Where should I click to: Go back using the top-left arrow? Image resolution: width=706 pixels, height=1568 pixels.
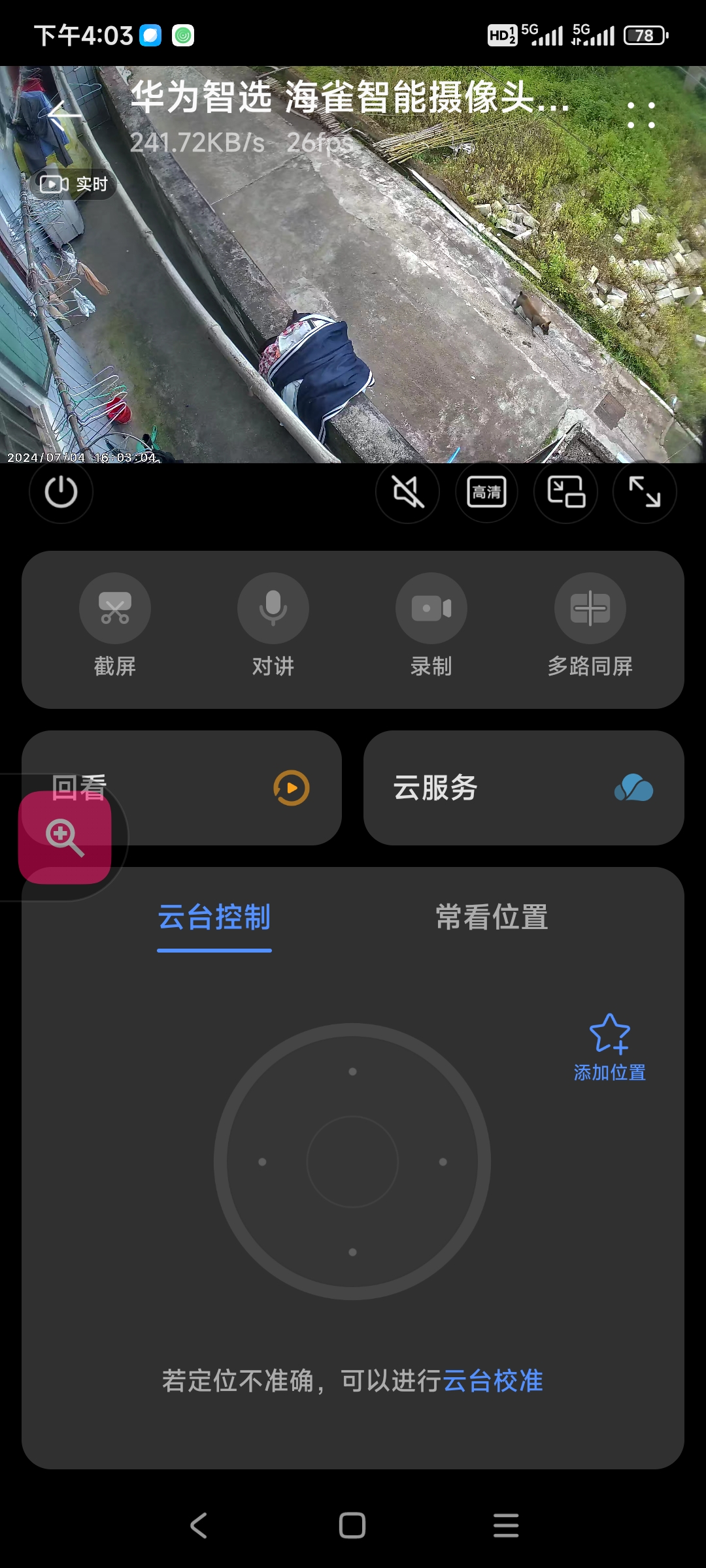click(x=64, y=114)
